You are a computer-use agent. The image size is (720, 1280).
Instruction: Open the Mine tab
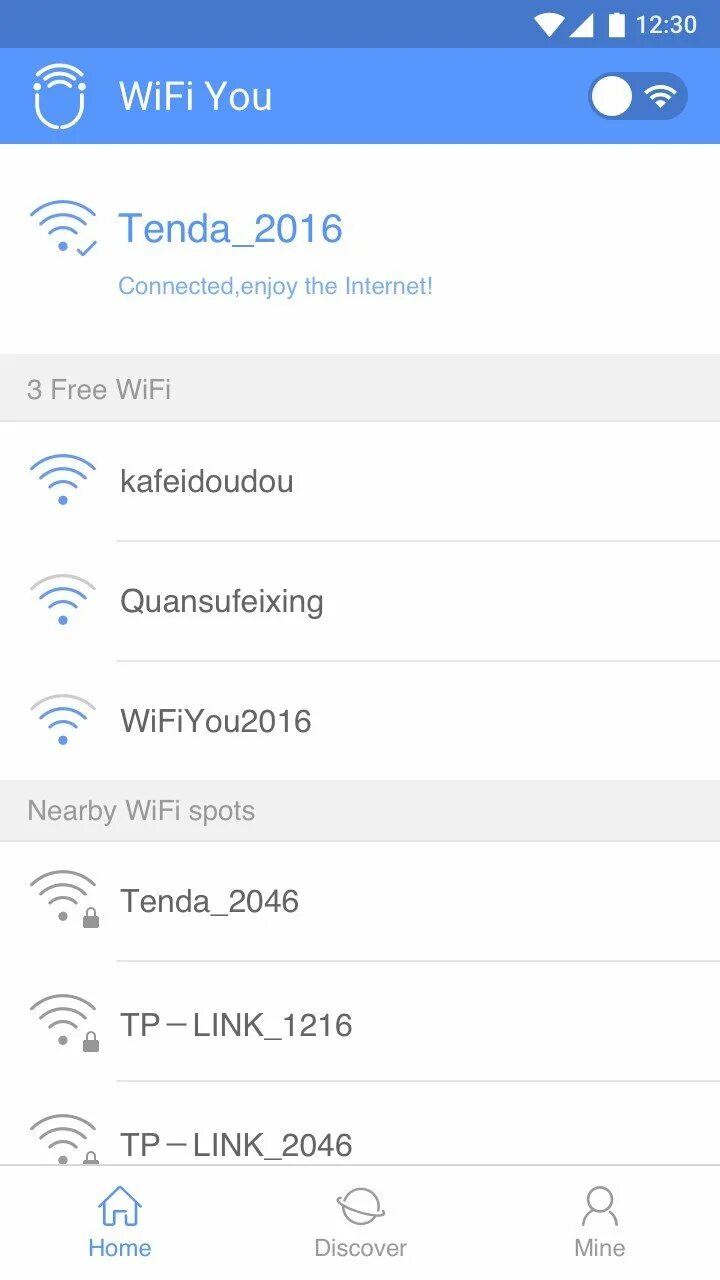coord(600,1222)
